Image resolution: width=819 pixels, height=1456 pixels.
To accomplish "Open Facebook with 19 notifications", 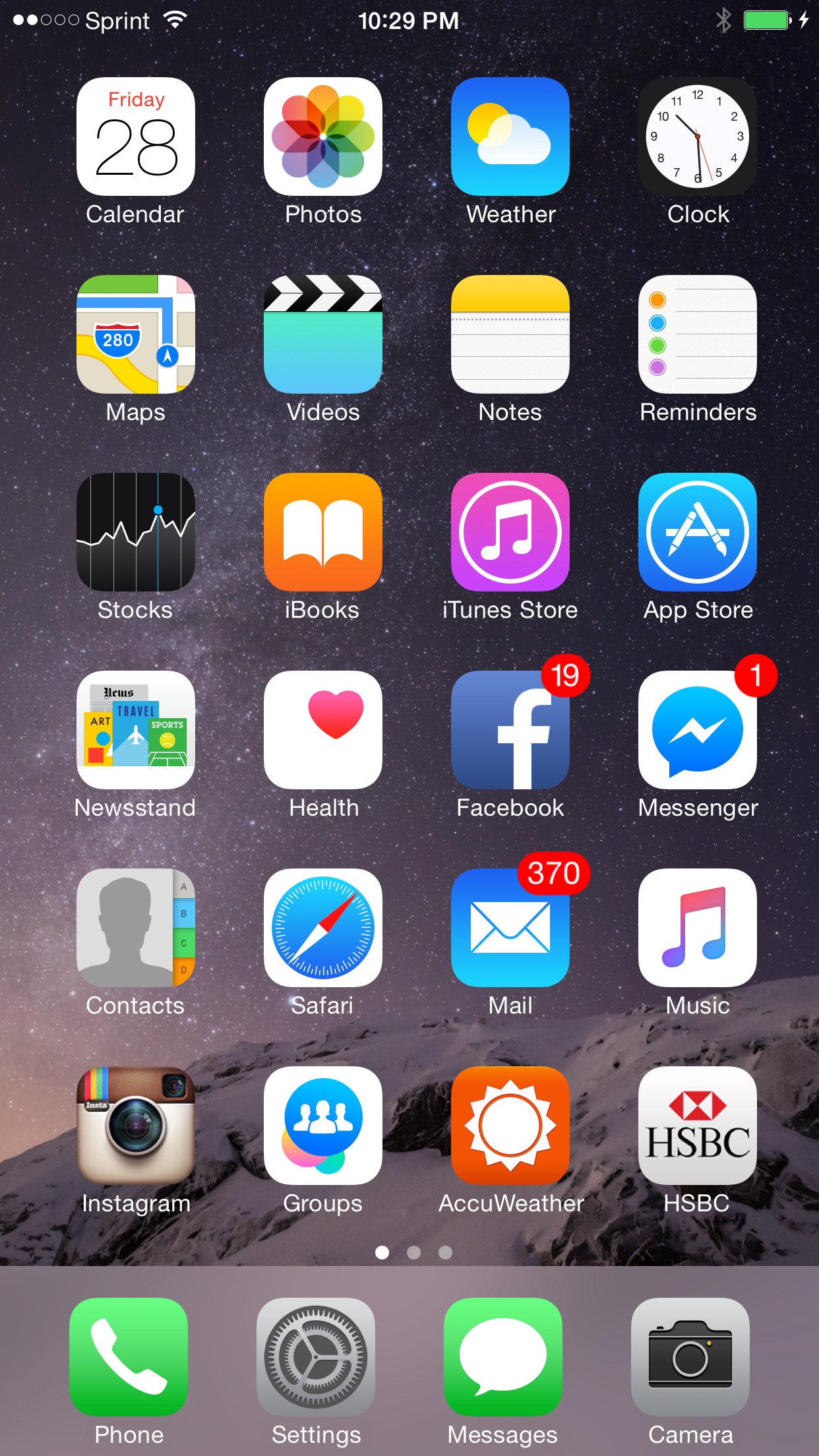I will pyautogui.click(x=510, y=730).
